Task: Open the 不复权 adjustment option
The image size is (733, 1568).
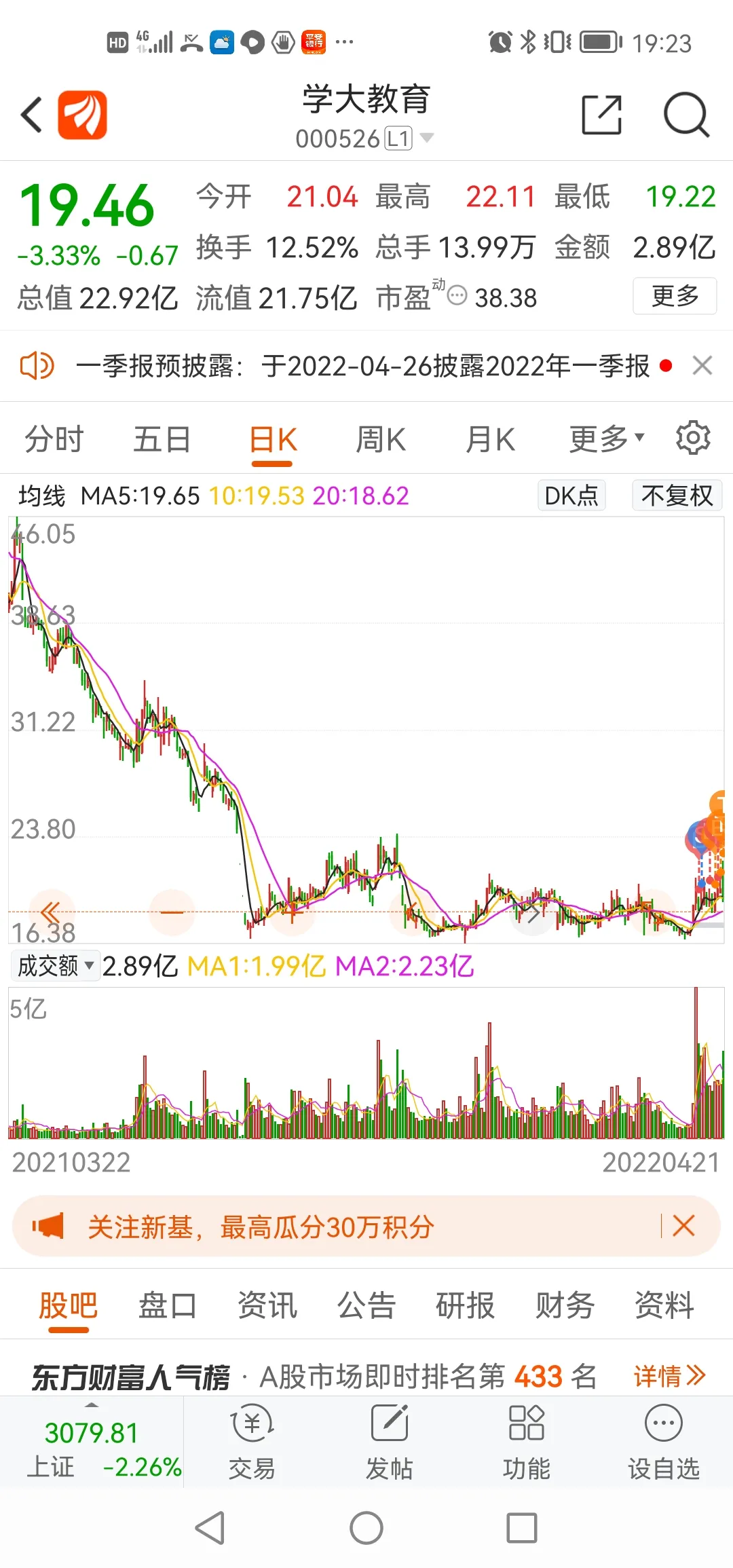Action: pyautogui.click(x=676, y=496)
